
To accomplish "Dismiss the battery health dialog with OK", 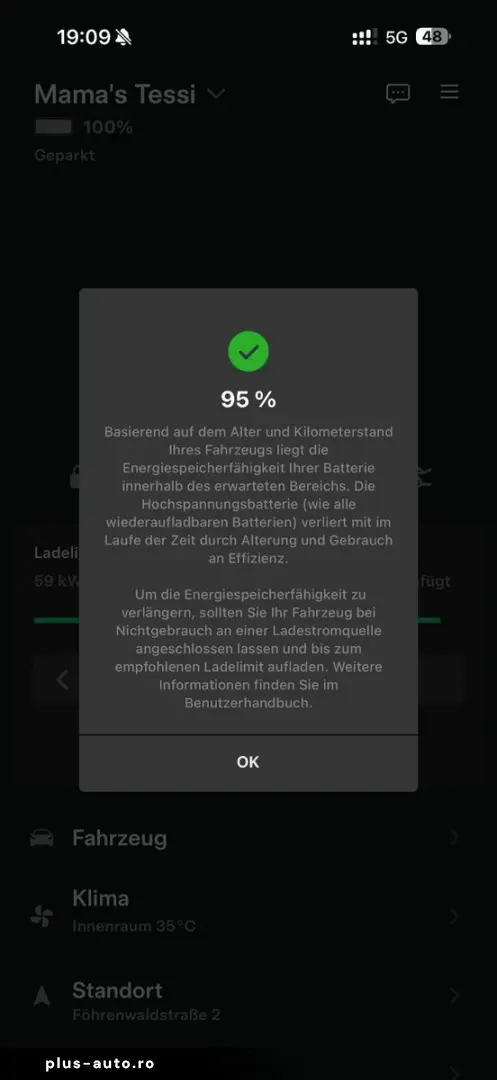I will 248,762.
